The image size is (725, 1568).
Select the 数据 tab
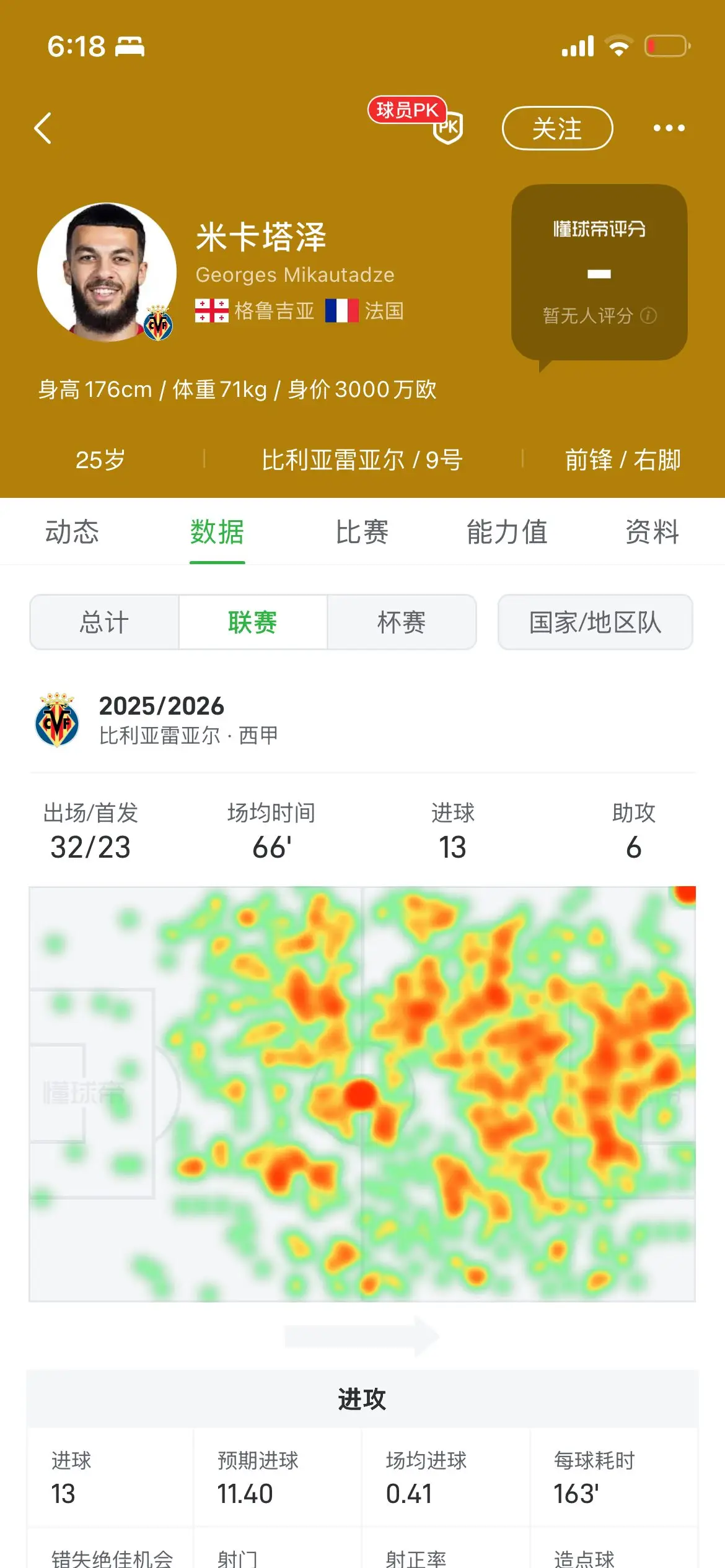pyautogui.click(x=217, y=532)
